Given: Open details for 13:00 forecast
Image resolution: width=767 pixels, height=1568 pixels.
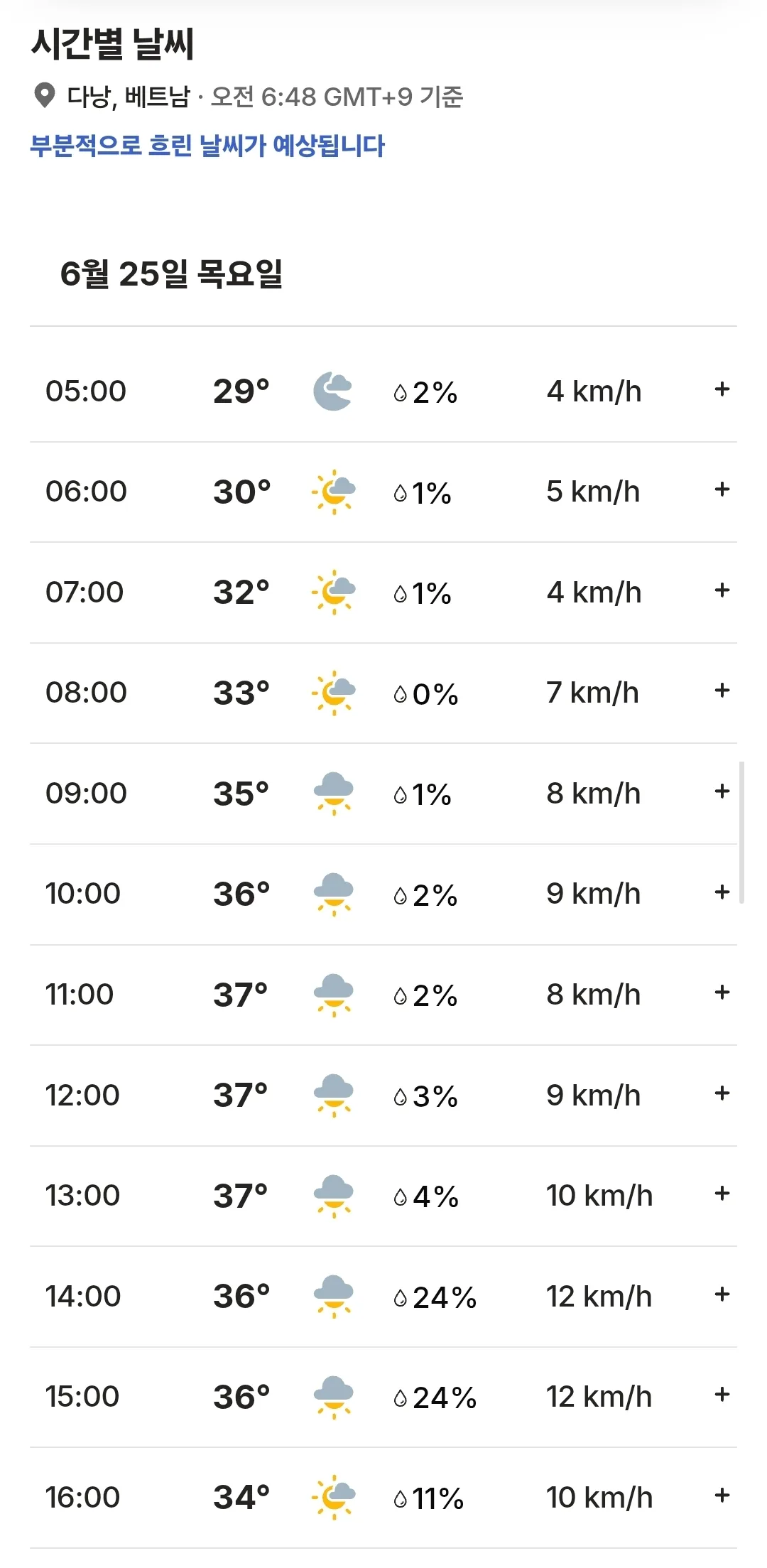Looking at the screenshot, I should point(722,1194).
